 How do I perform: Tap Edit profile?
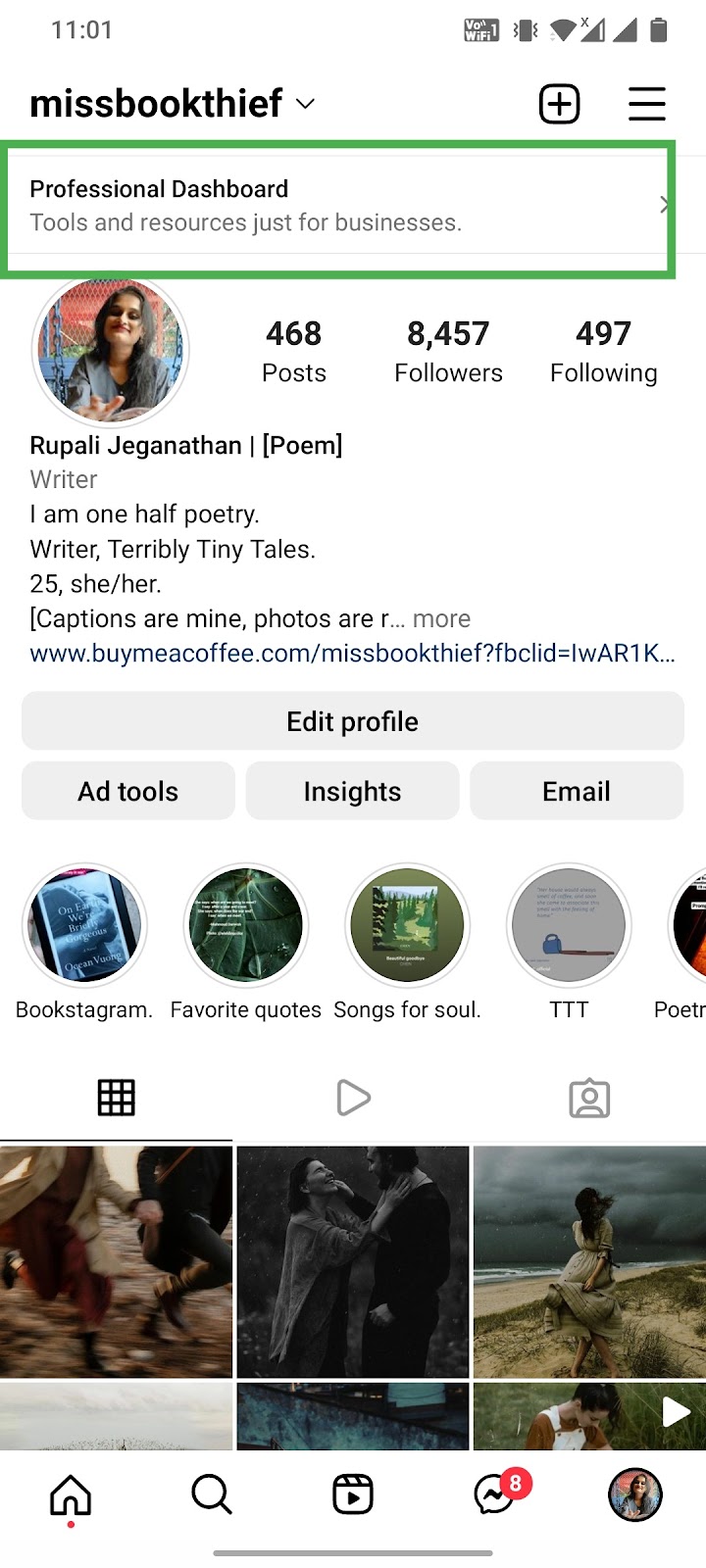[x=352, y=721]
